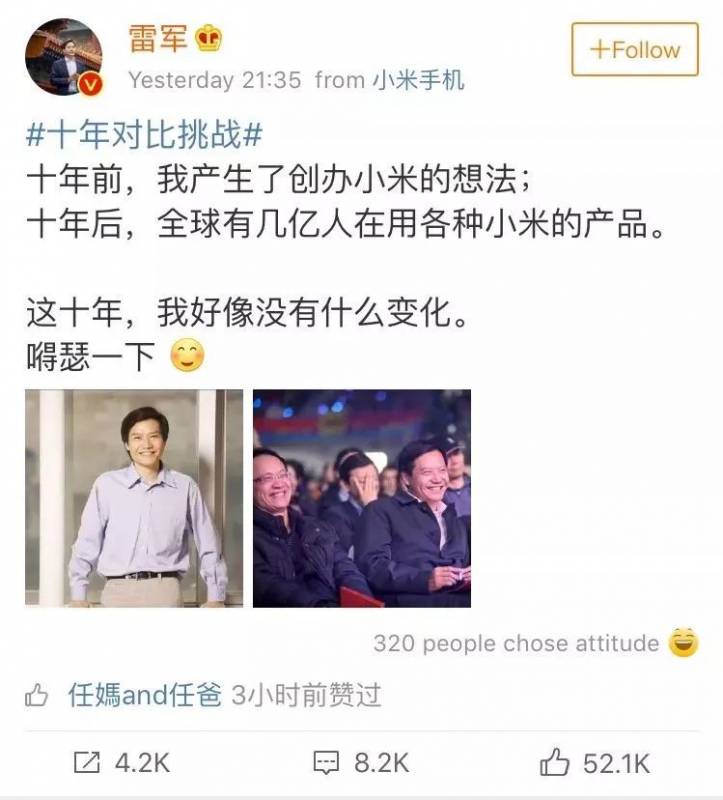View the photo of smiling audience
Image resolution: width=723 pixels, height=800 pixels.
[361, 498]
